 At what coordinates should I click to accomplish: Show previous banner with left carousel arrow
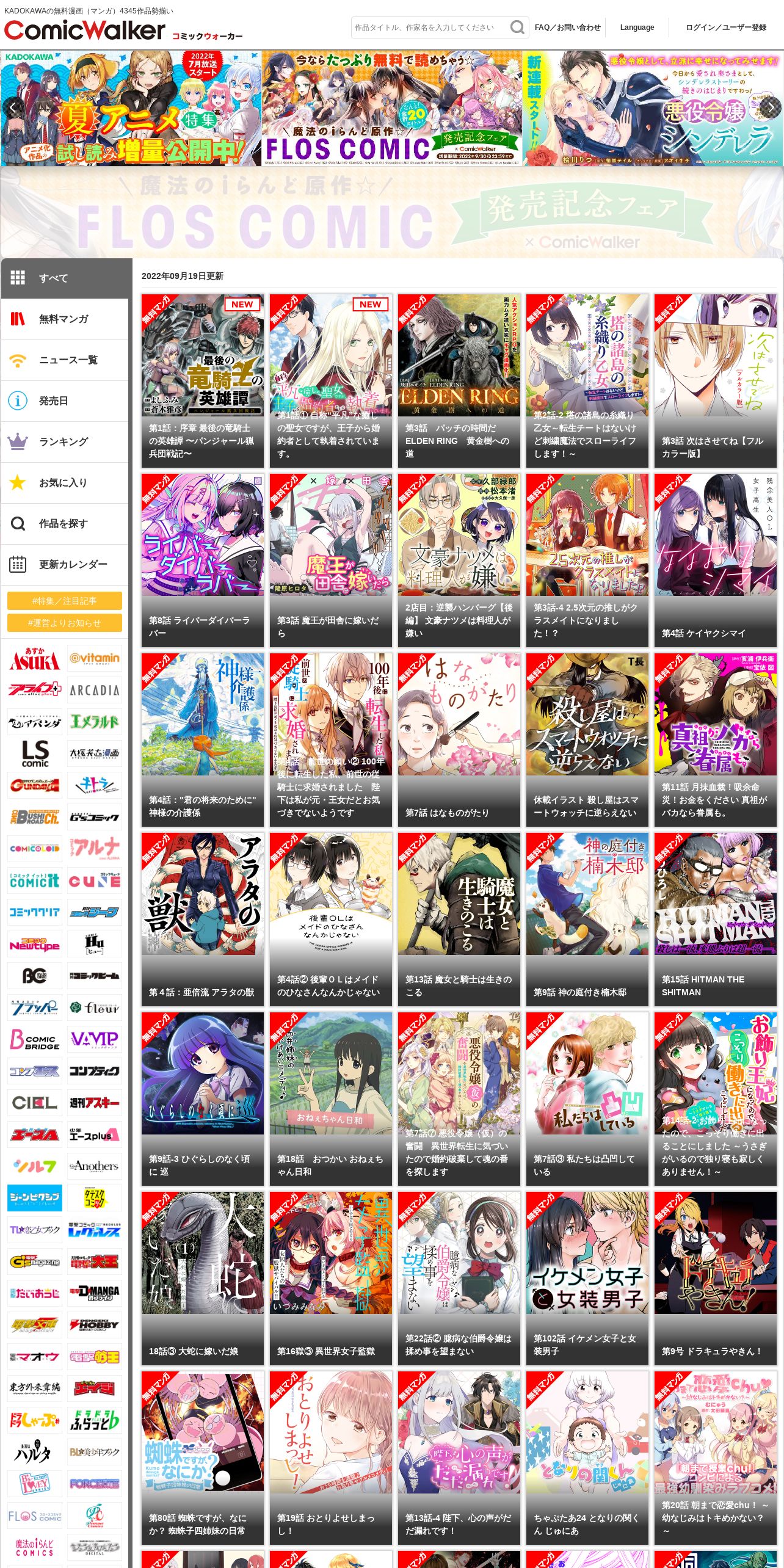[13, 108]
